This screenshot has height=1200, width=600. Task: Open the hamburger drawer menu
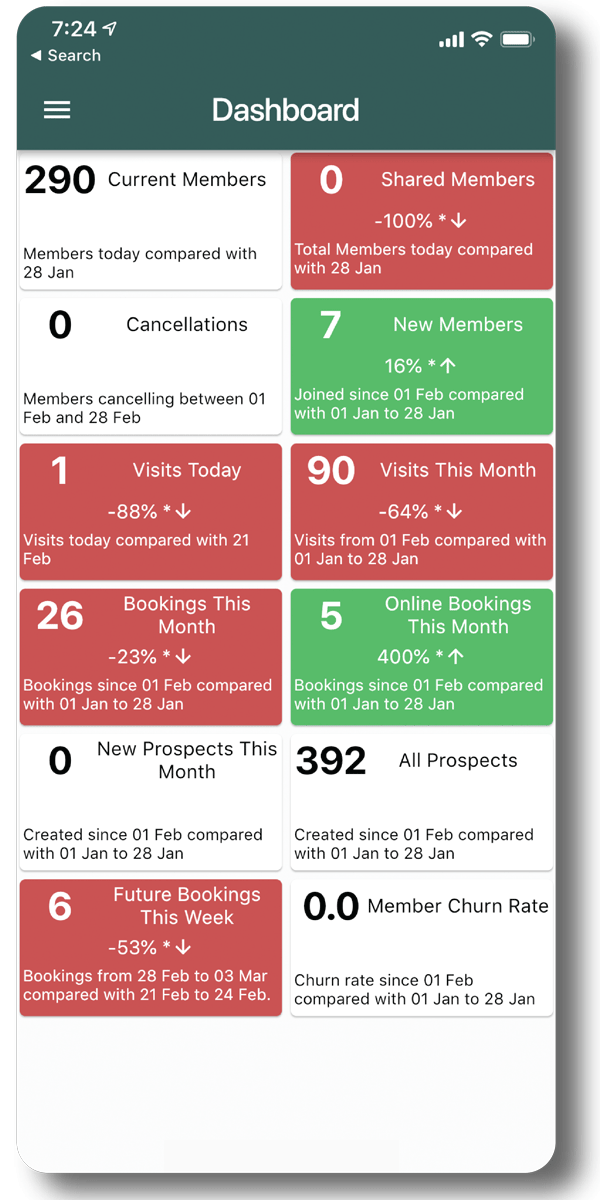57,110
